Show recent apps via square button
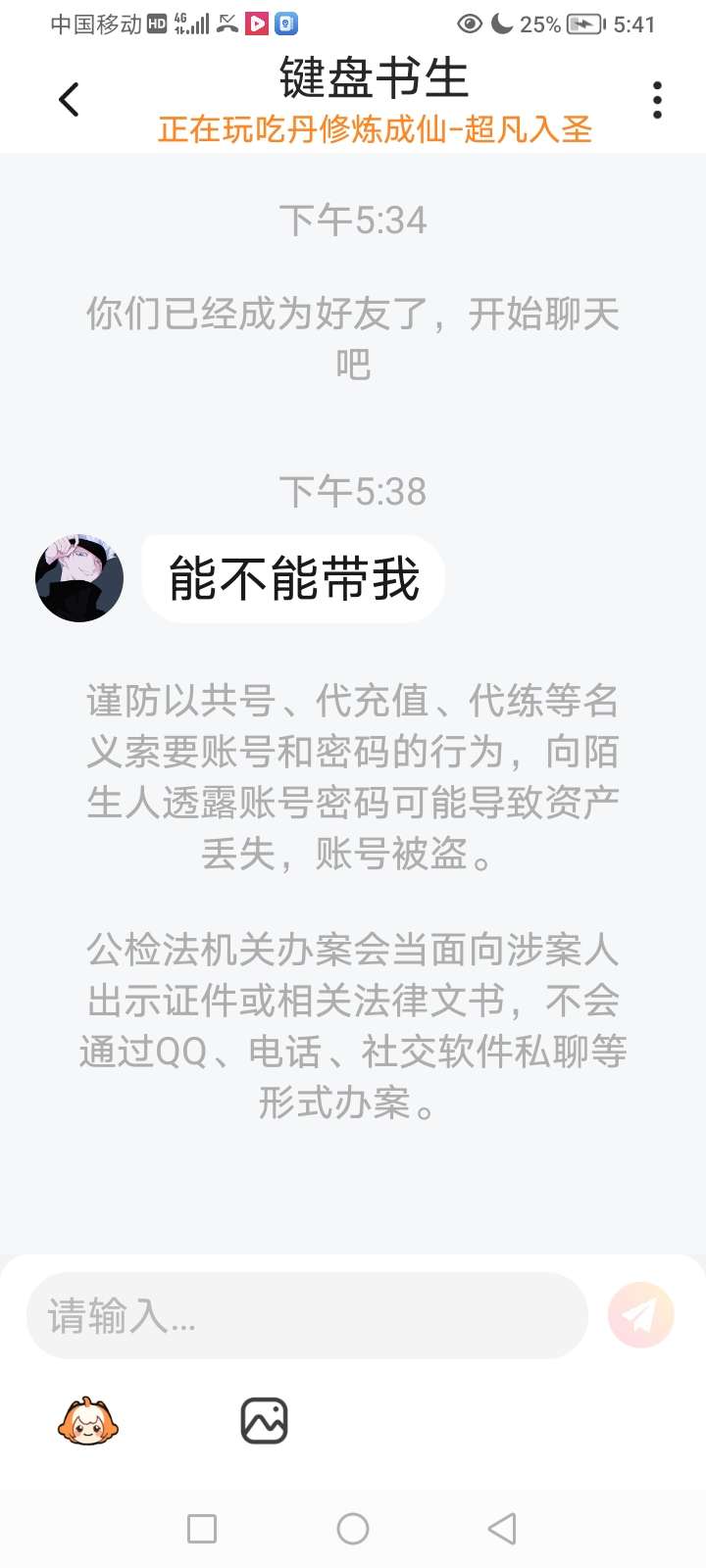Image resolution: width=706 pixels, height=1568 pixels. tap(202, 1529)
